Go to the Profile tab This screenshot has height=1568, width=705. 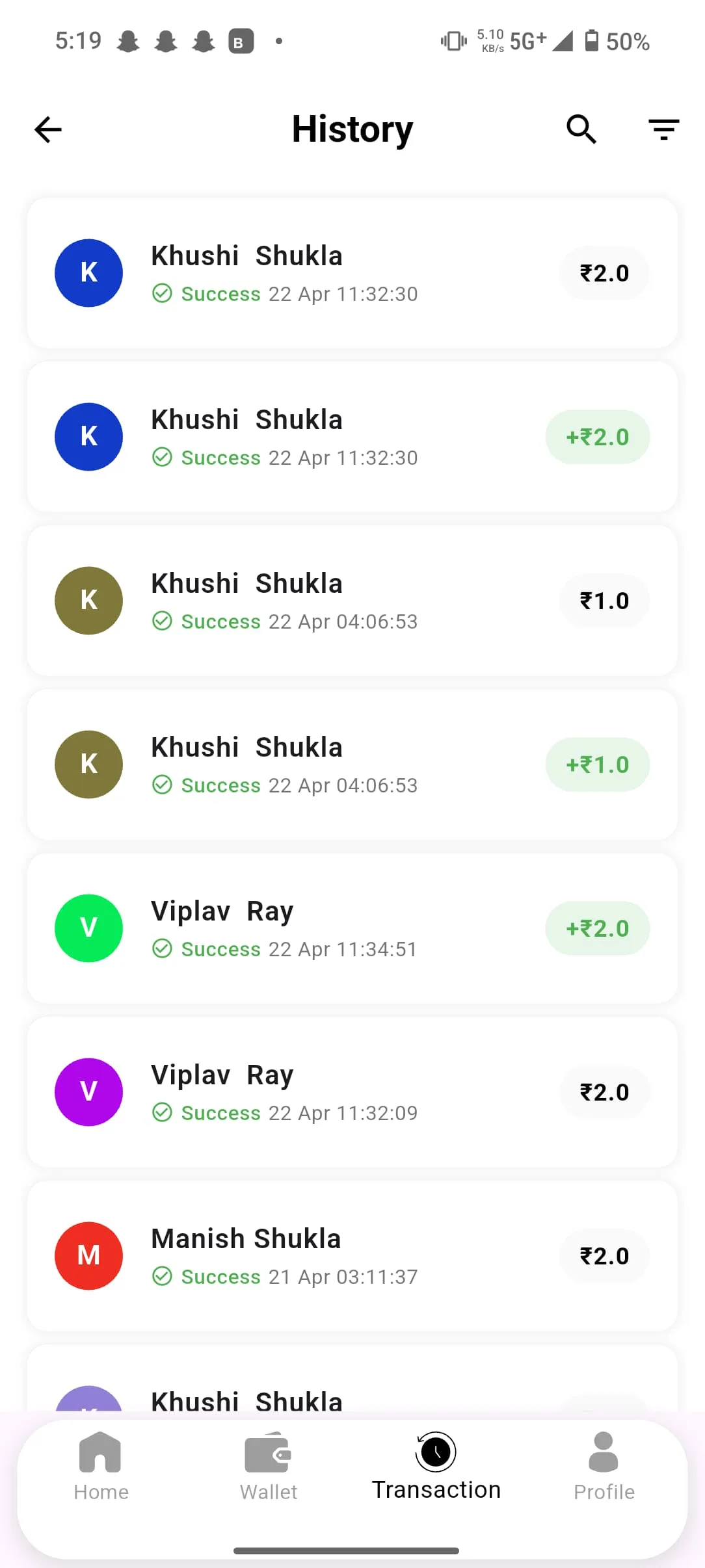point(604,1467)
